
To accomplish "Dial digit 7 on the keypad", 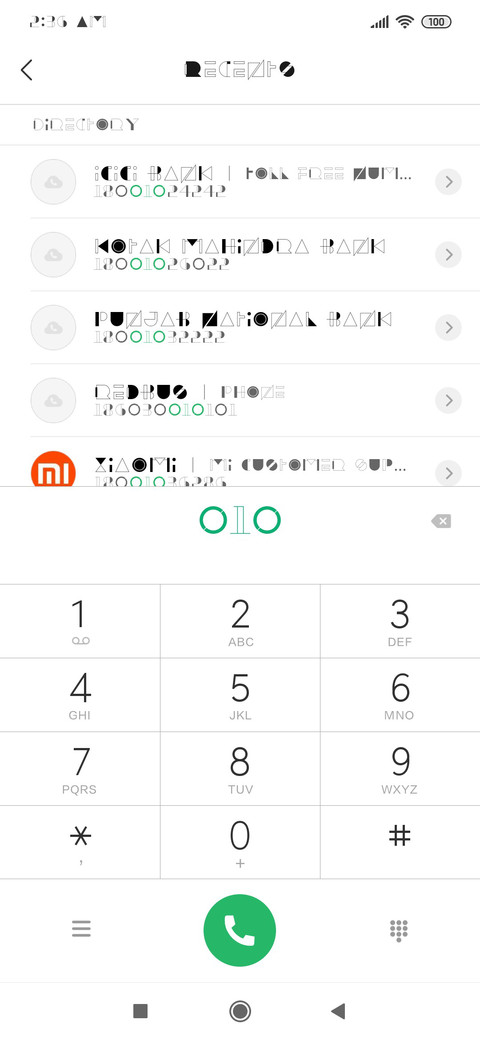I will [80, 769].
